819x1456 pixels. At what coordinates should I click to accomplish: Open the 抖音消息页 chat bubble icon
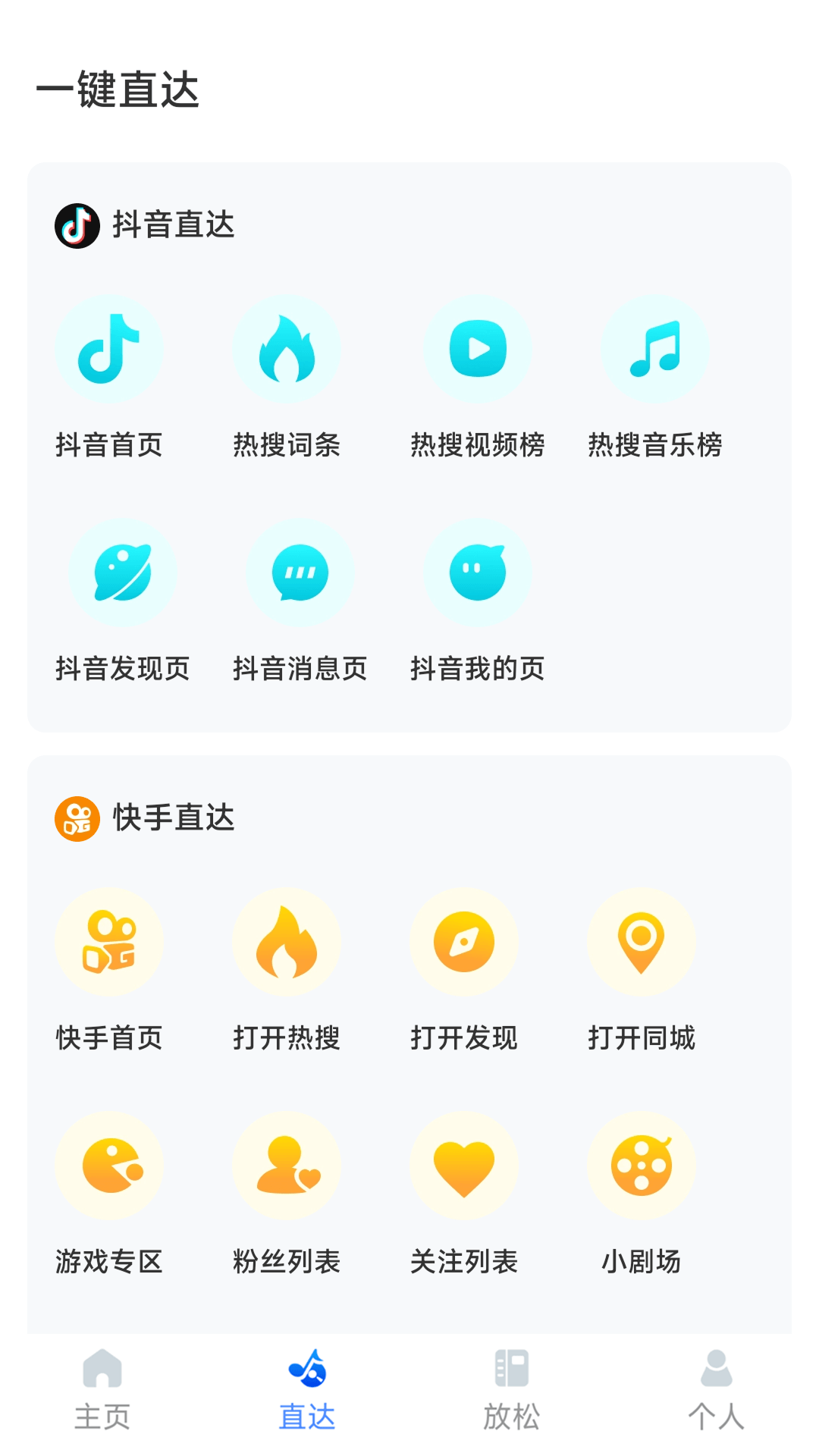point(300,573)
